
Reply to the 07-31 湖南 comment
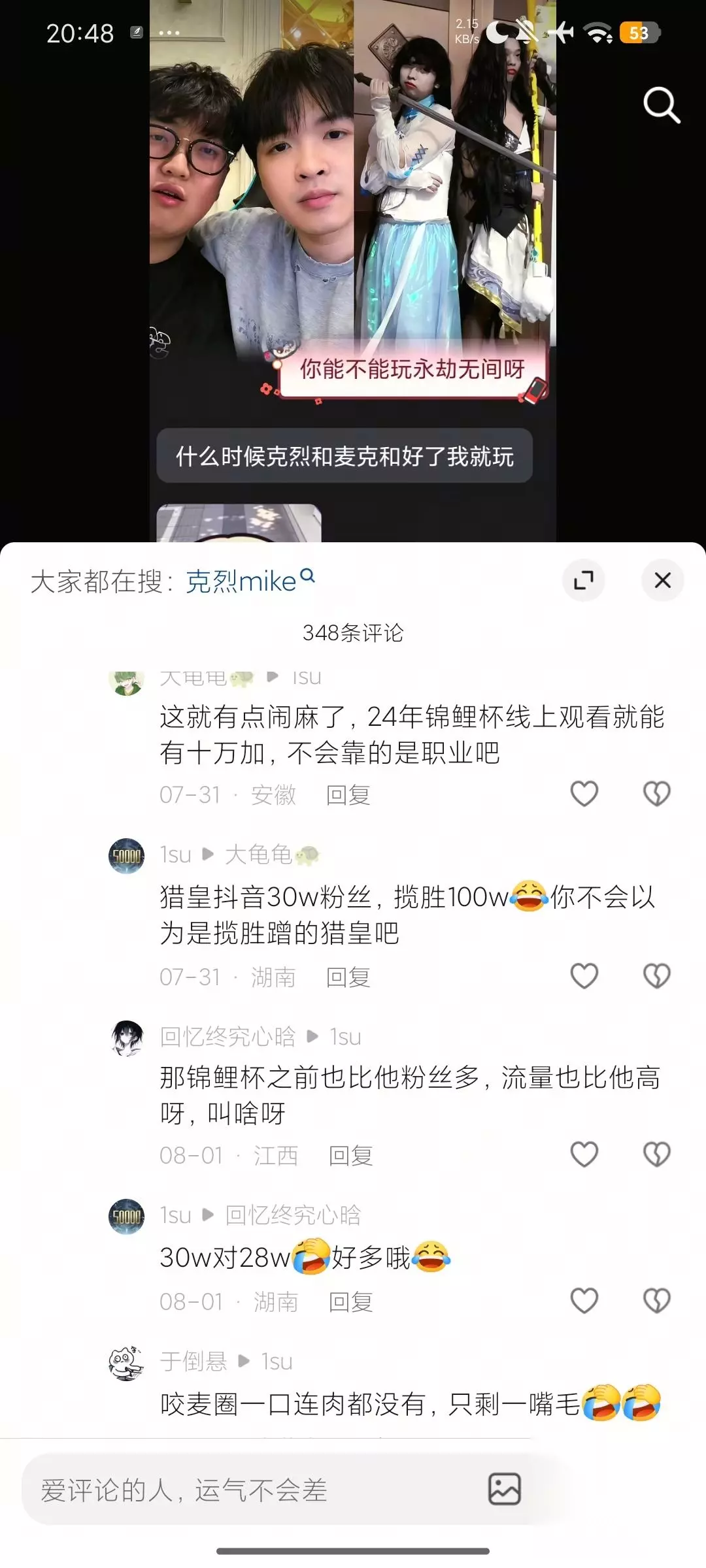coord(348,977)
